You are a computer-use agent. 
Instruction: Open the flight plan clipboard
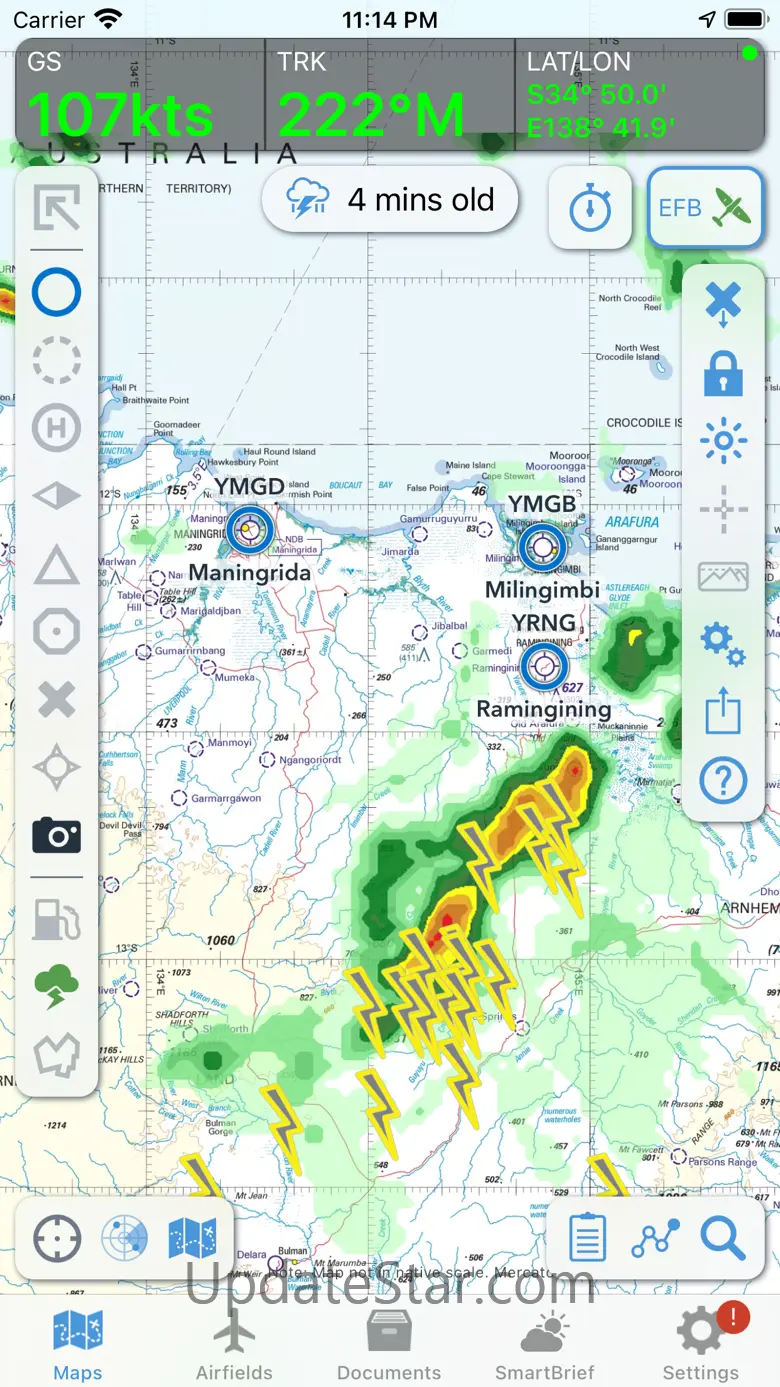588,1240
